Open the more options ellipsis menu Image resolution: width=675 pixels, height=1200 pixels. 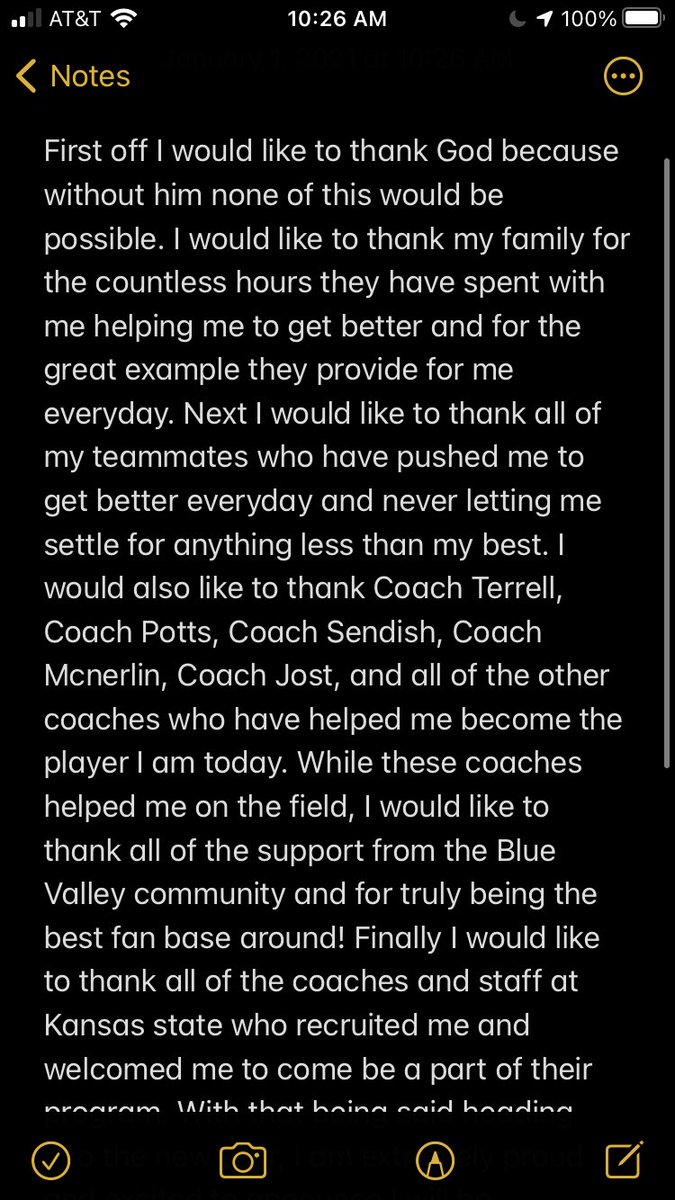pos(623,76)
